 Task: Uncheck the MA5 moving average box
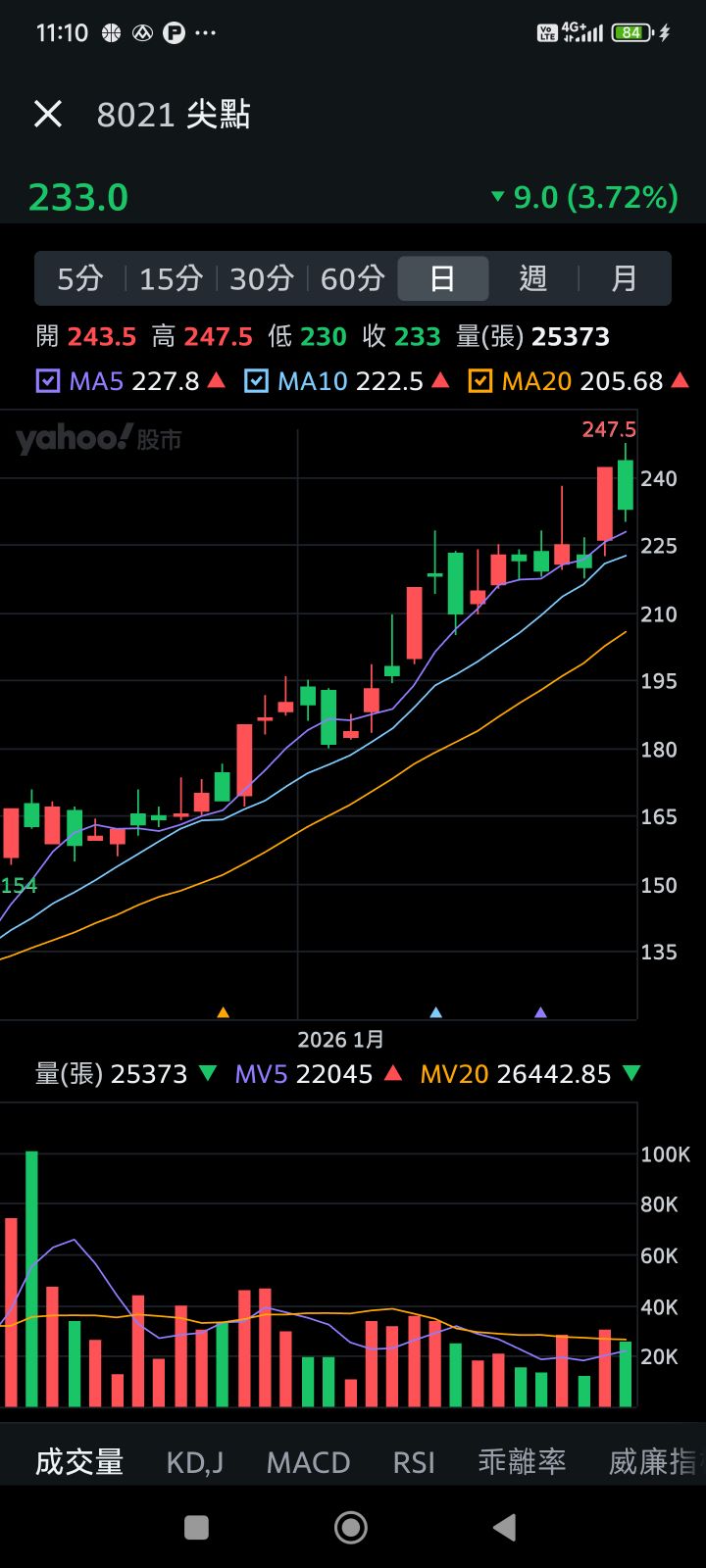coord(46,380)
